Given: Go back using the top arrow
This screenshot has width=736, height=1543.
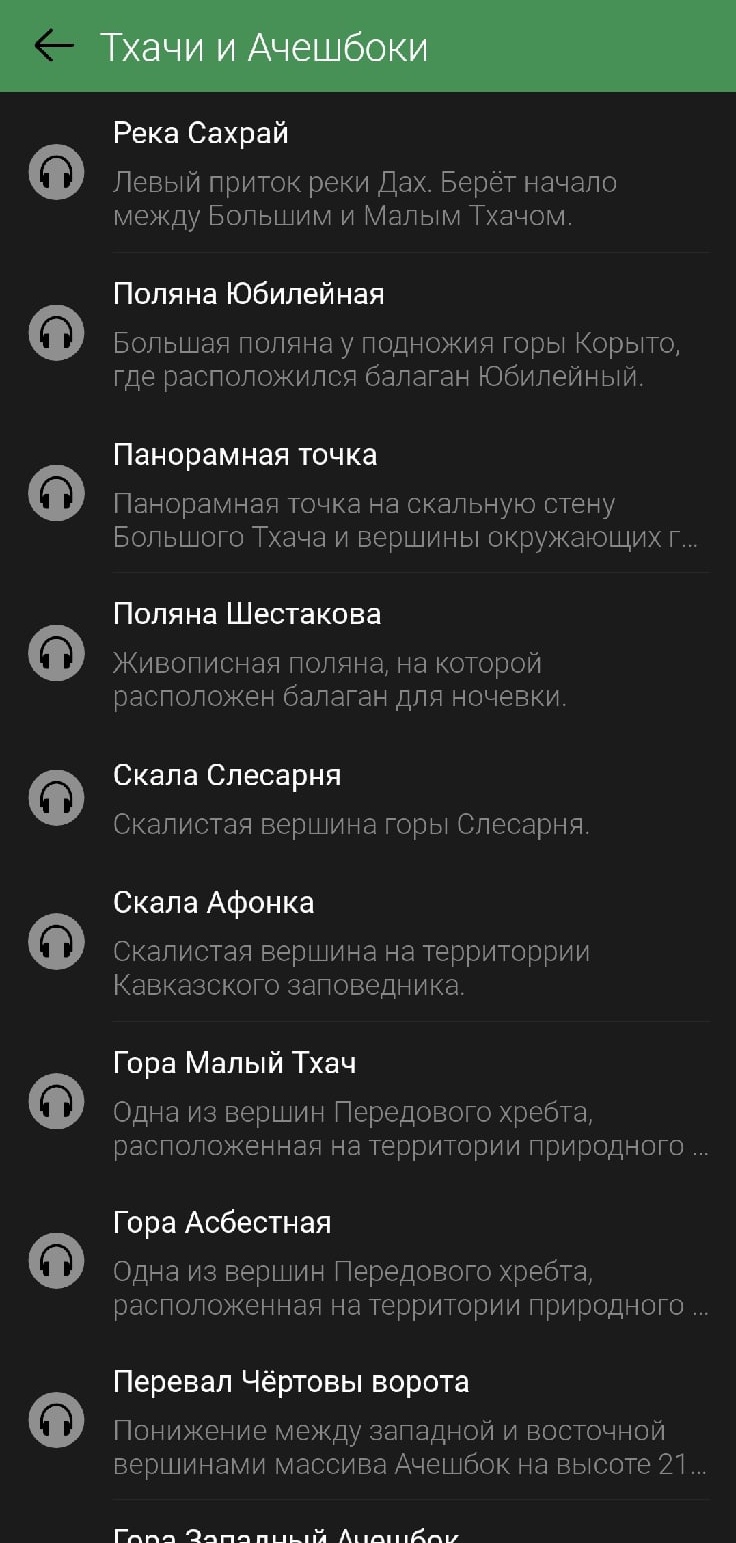Looking at the screenshot, I should [x=54, y=46].
